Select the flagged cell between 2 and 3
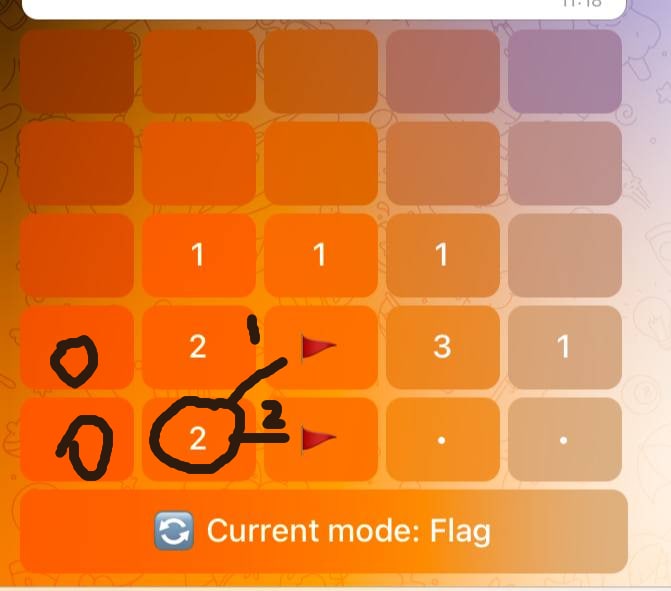Viewport: 671px width, 591px height. coord(320,347)
